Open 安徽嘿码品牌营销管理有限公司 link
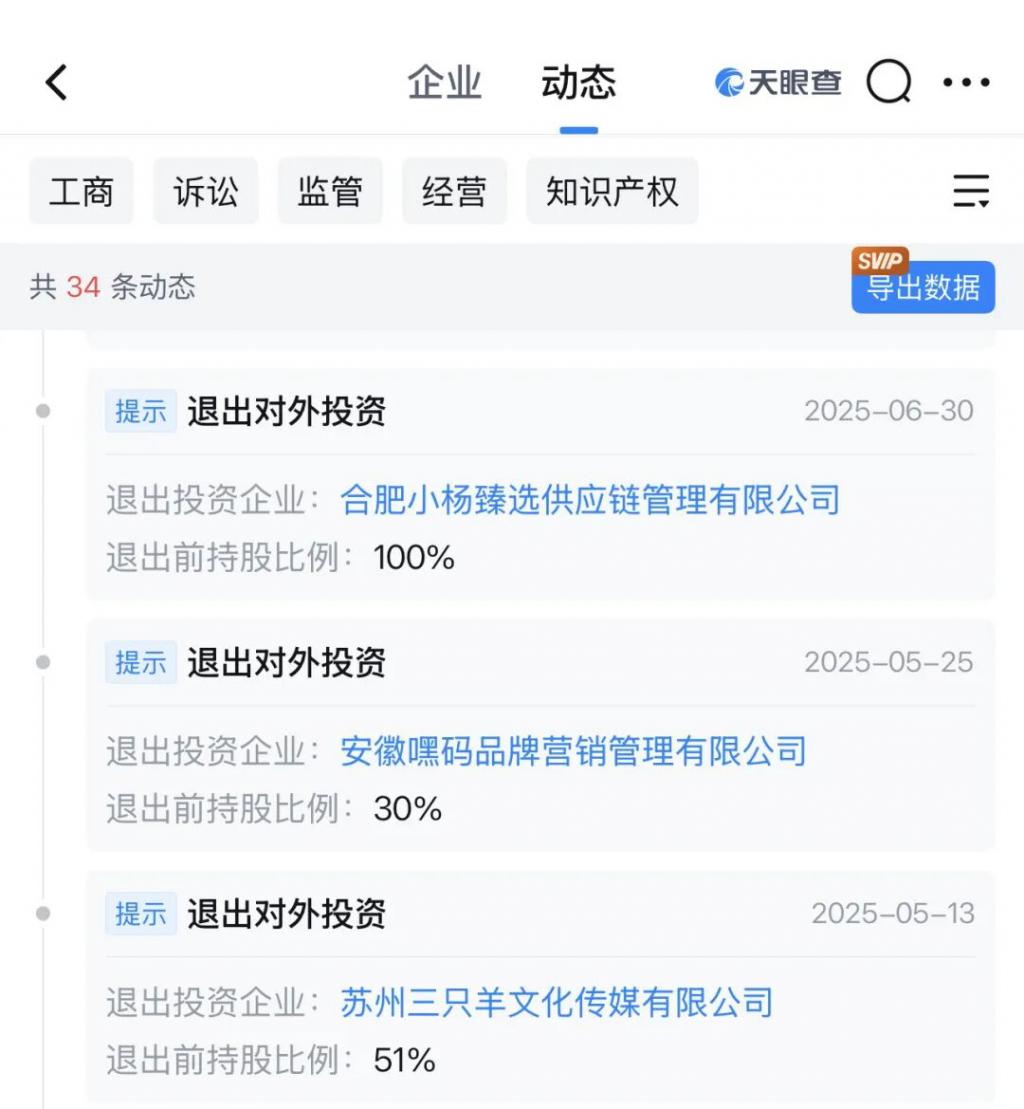 click(573, 751)
